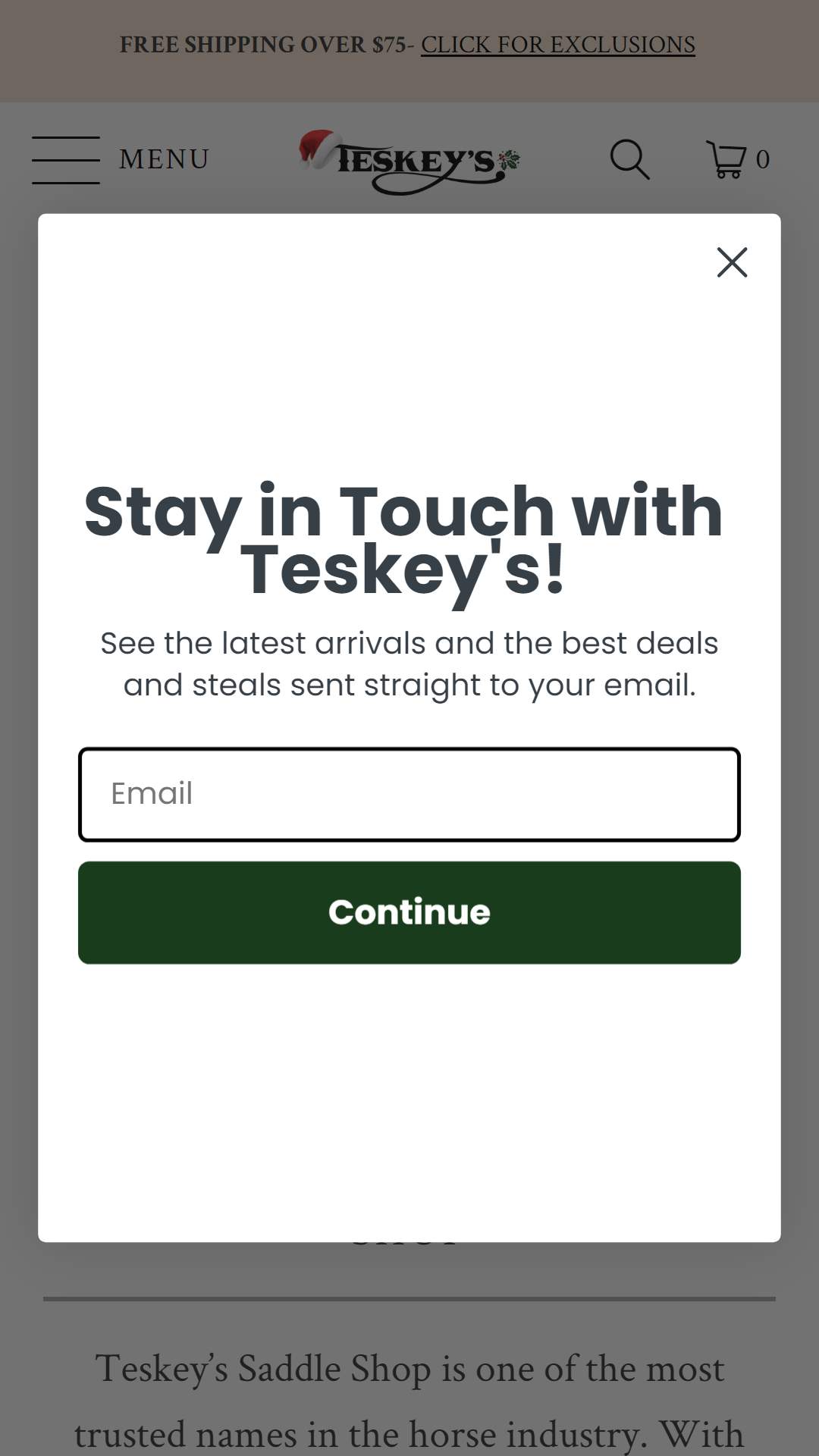Open the search magnifier icon

629,159
